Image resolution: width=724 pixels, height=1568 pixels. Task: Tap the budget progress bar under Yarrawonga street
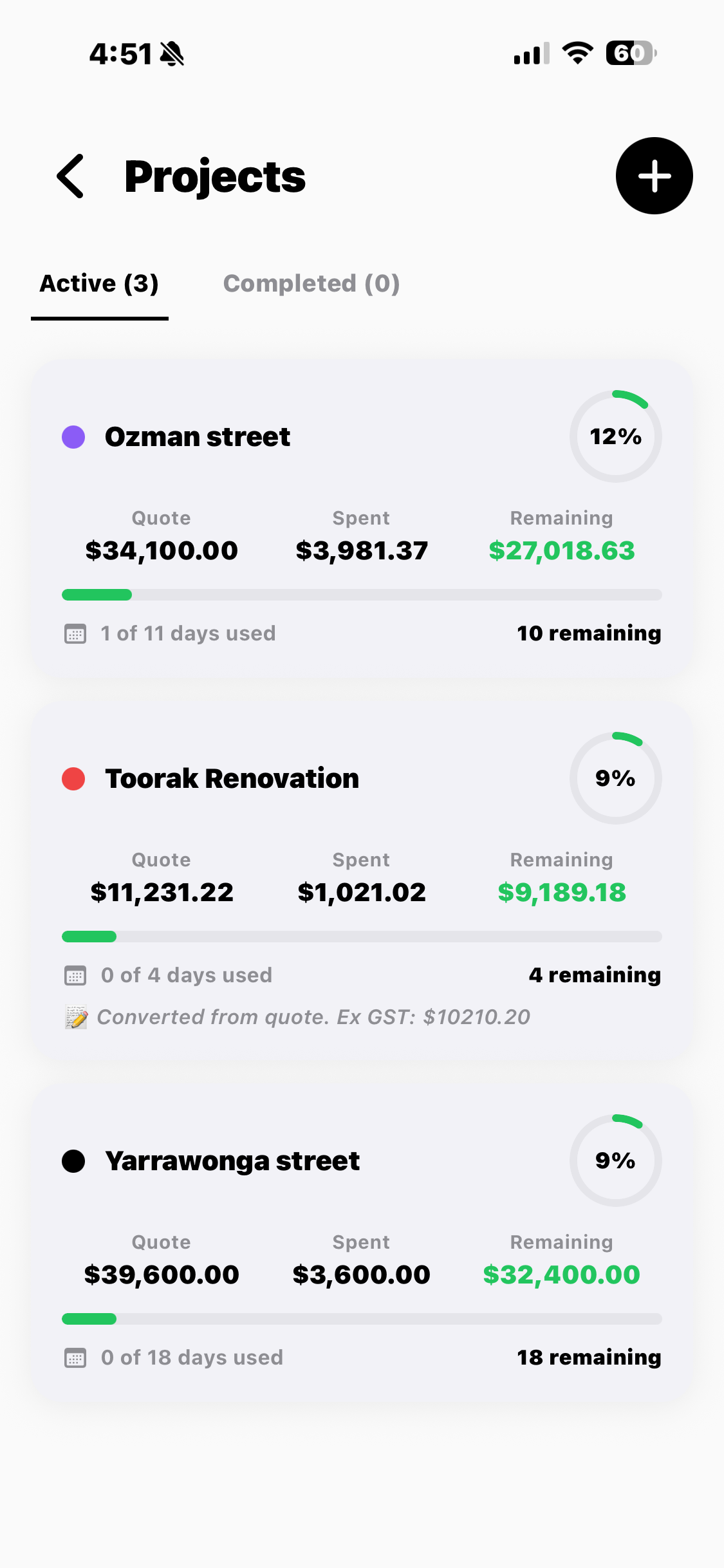362,1318
